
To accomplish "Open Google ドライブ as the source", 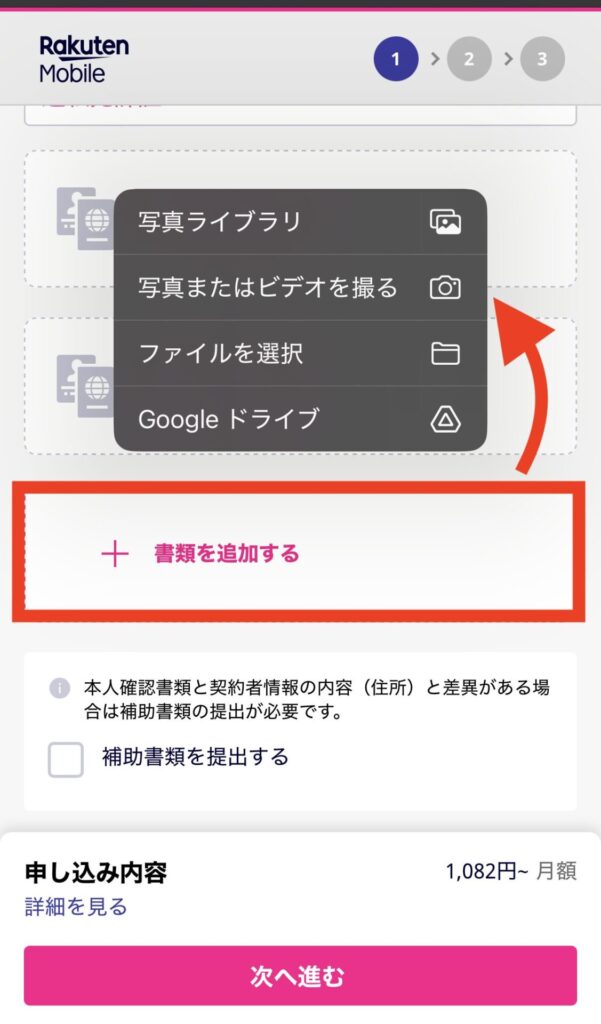I will 300,419.
